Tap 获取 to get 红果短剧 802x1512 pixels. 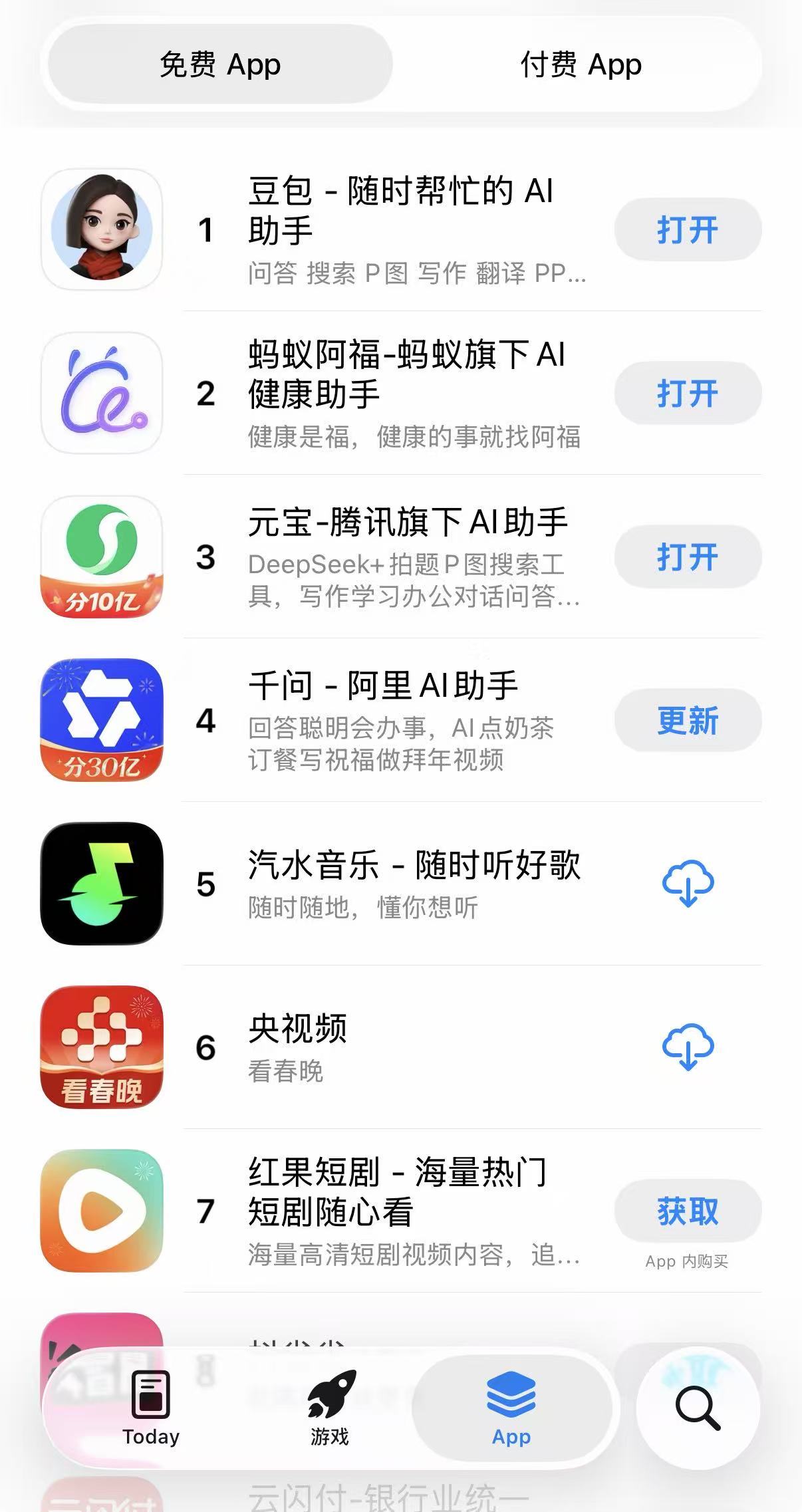pyautogui.click(x=688, y=1211)
